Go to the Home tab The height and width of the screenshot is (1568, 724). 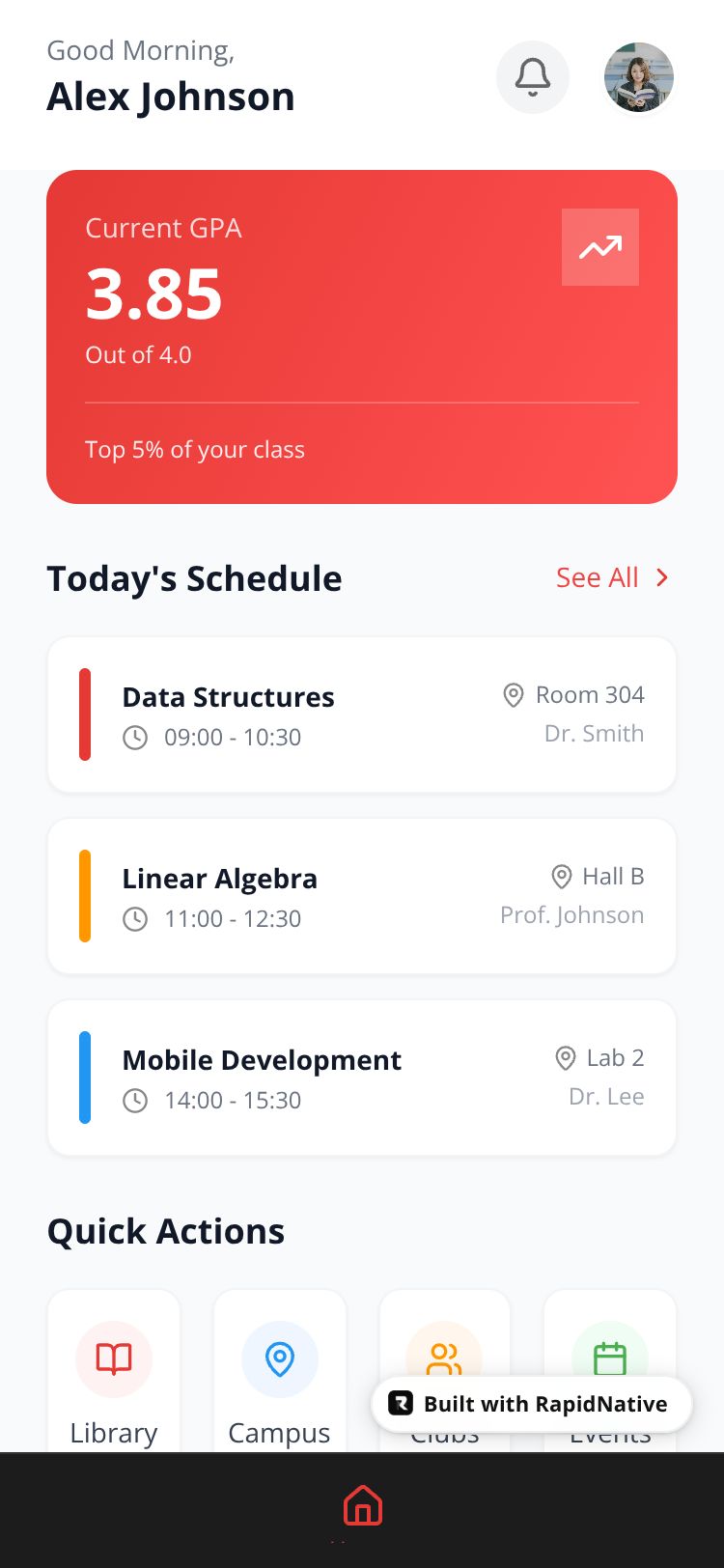pyautogui.click(x=363, y=1506)
